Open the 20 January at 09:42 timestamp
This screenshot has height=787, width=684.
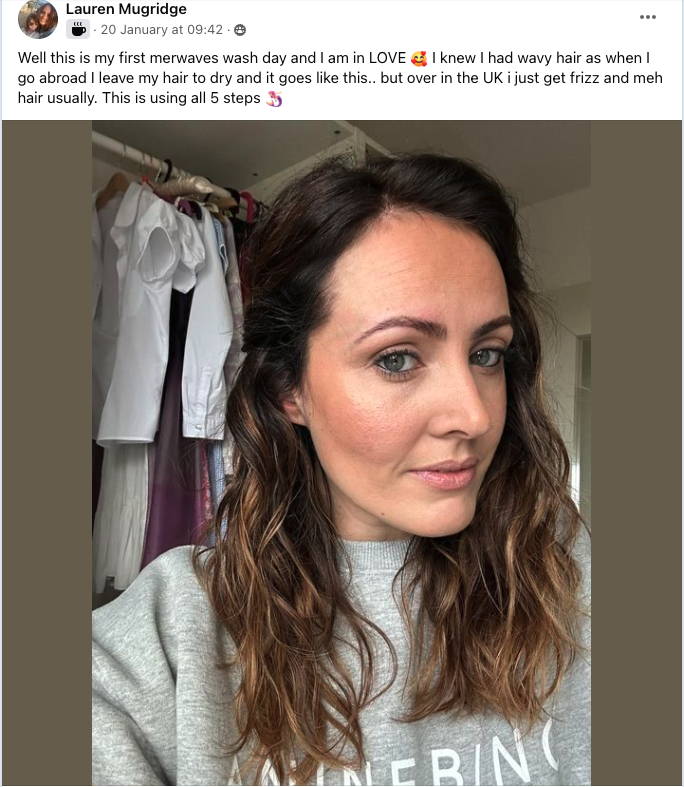[x=162, y=30]
